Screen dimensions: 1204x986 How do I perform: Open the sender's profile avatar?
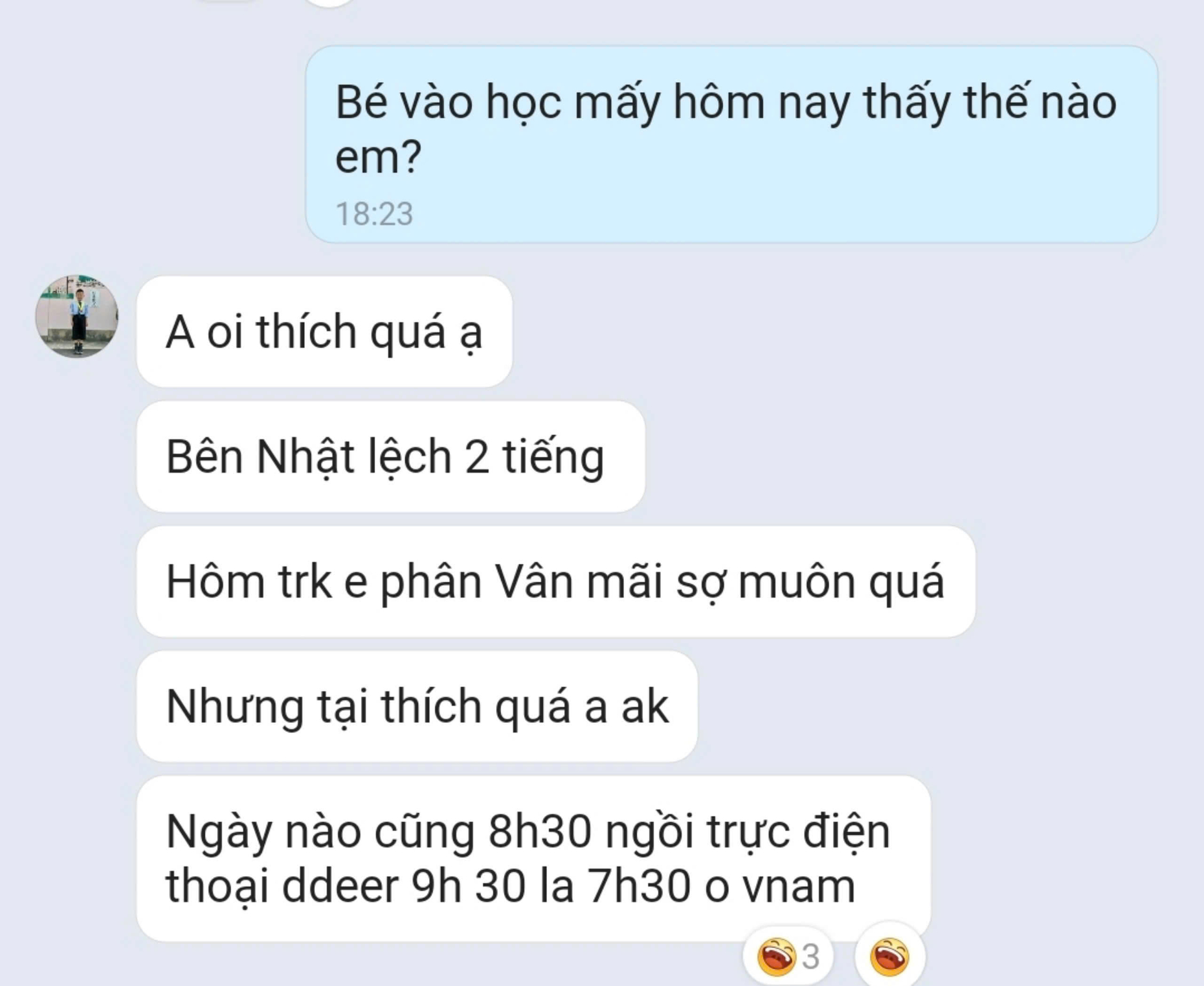click(x=77, y=317)
